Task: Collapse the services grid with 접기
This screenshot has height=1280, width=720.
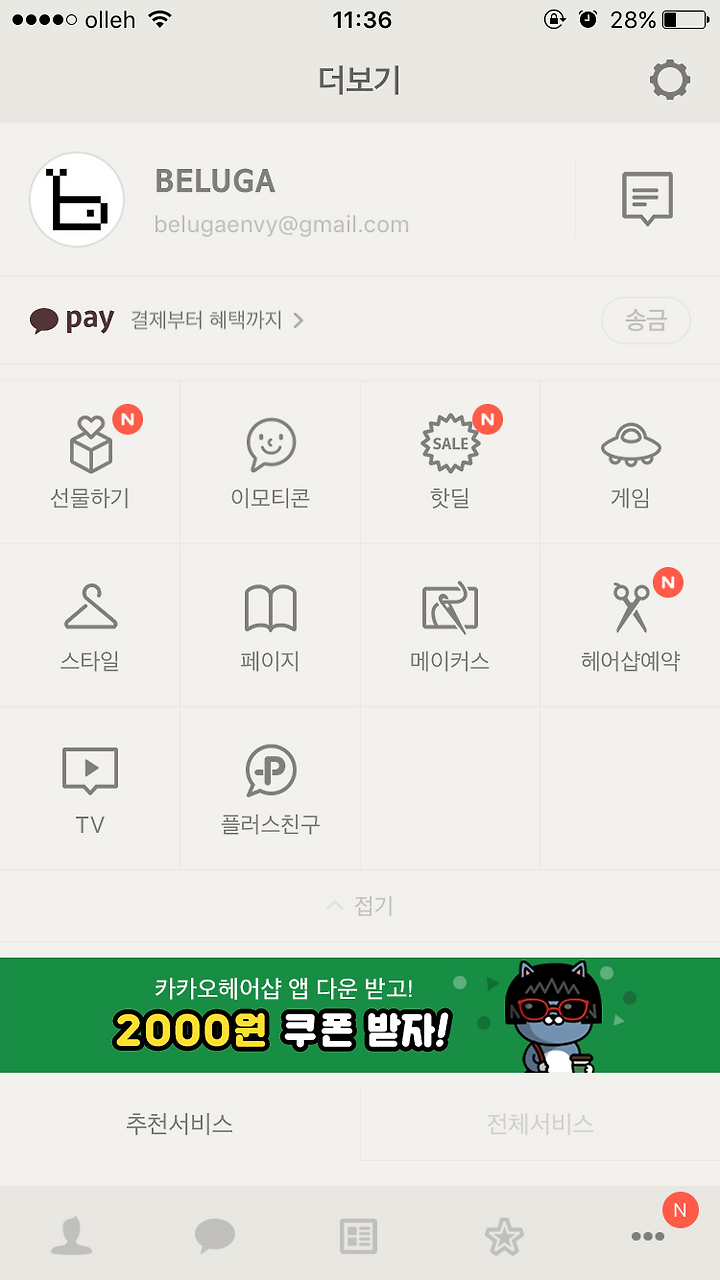Action: [x=360, y=906]
